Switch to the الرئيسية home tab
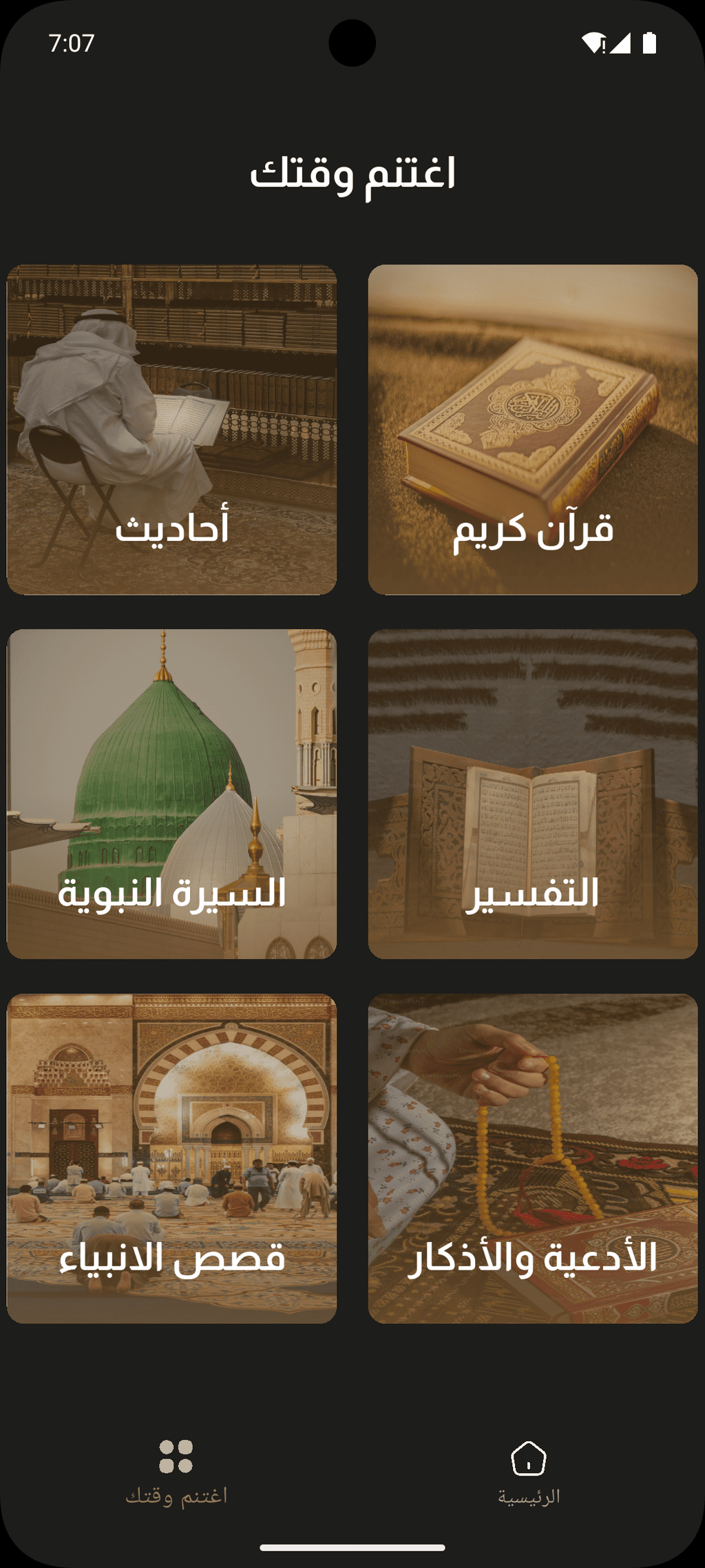This screenshot has width=705, height=1568. 529,1472
